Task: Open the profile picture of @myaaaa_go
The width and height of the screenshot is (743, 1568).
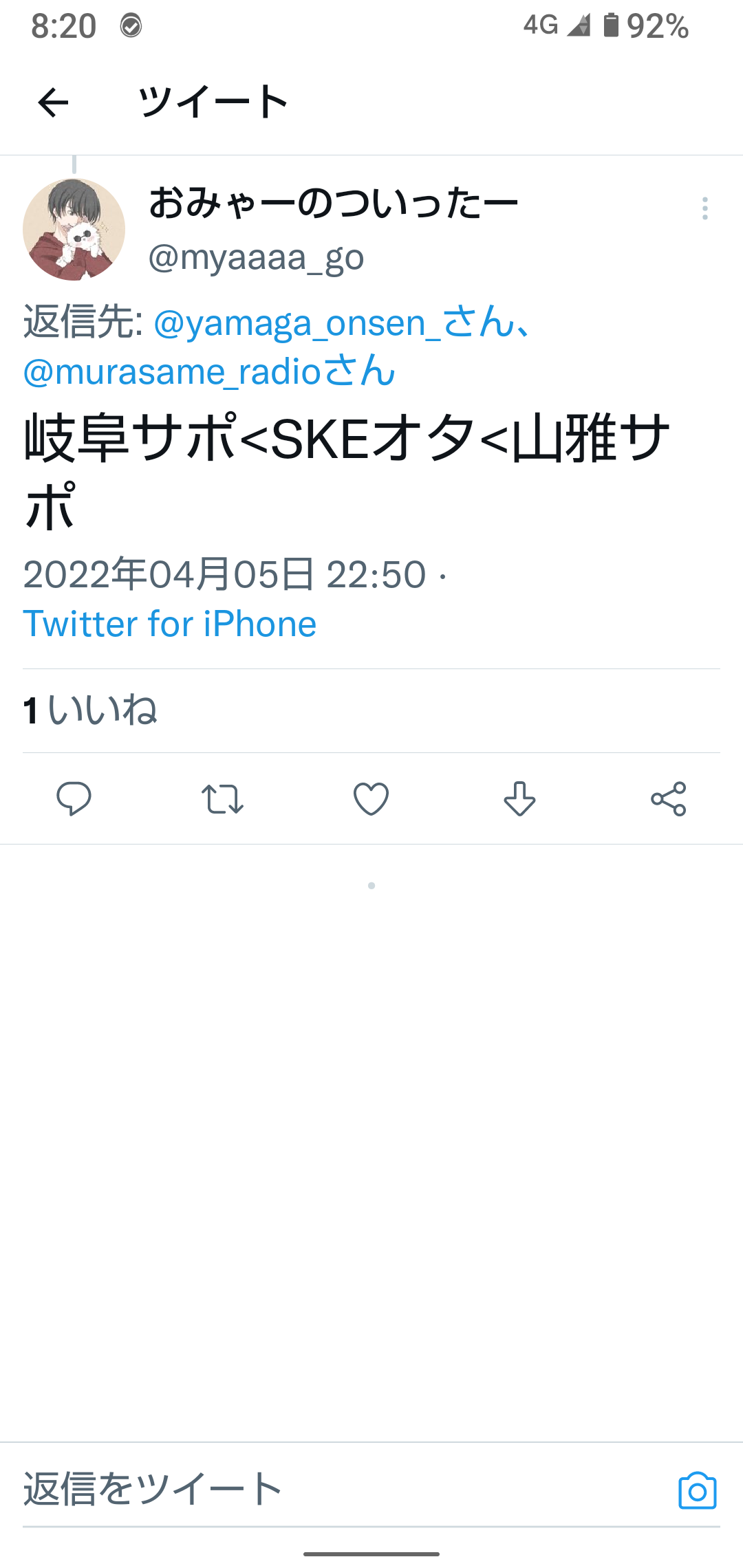Action: tap(74, 229)
